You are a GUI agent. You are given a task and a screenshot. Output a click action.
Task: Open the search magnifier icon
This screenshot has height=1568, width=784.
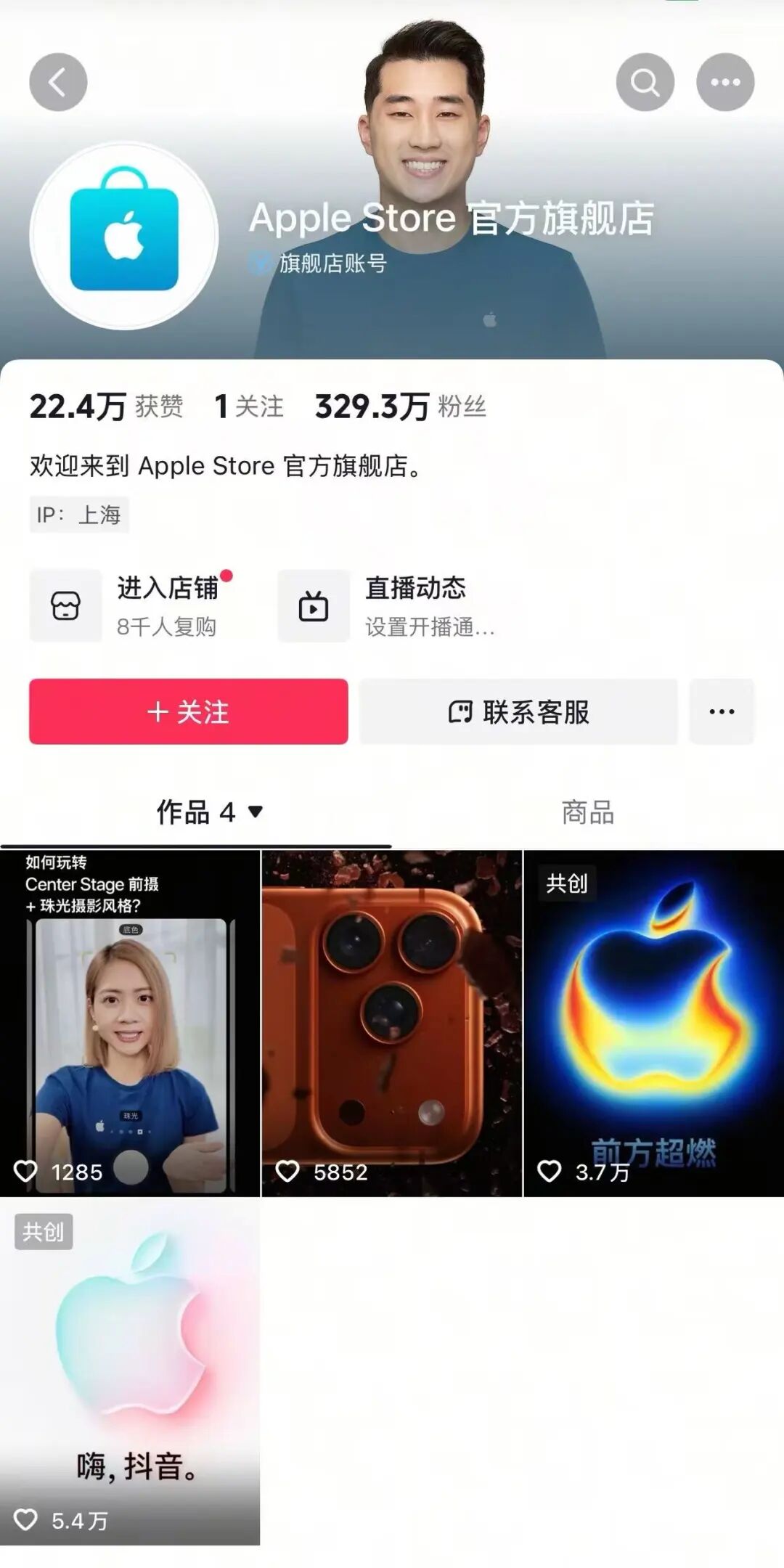coord(645,82)
